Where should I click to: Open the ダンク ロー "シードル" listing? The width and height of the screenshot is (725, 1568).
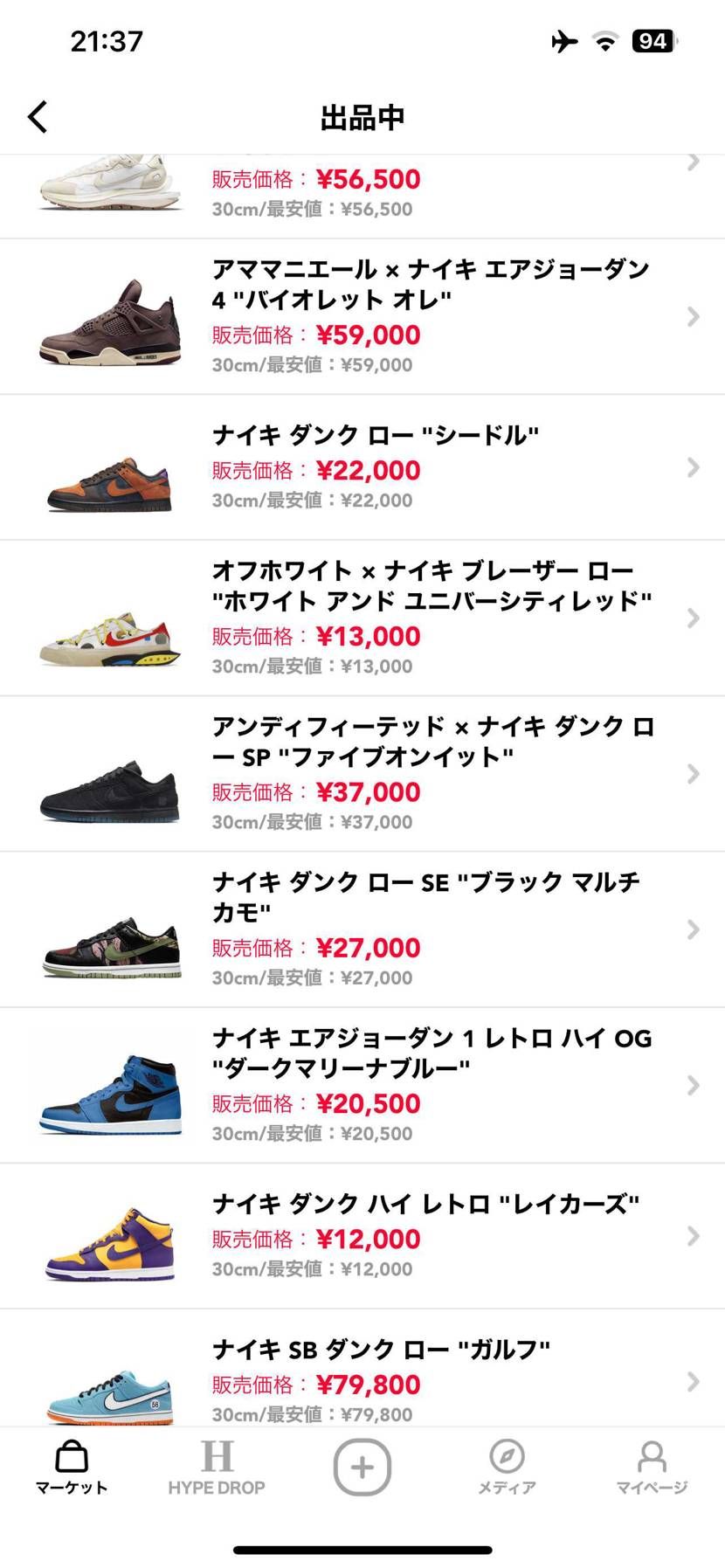coord(362,467)
